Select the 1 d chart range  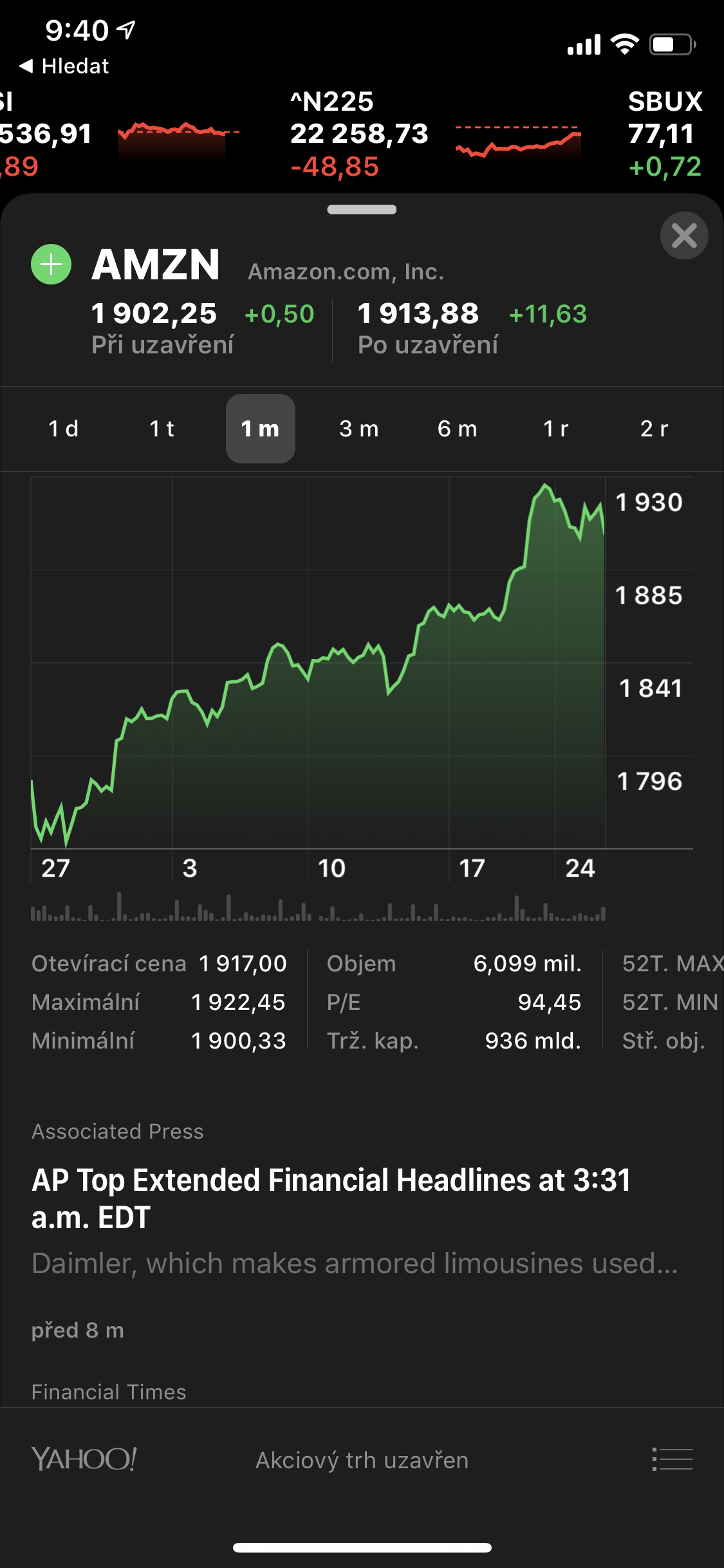coord(63,429)
